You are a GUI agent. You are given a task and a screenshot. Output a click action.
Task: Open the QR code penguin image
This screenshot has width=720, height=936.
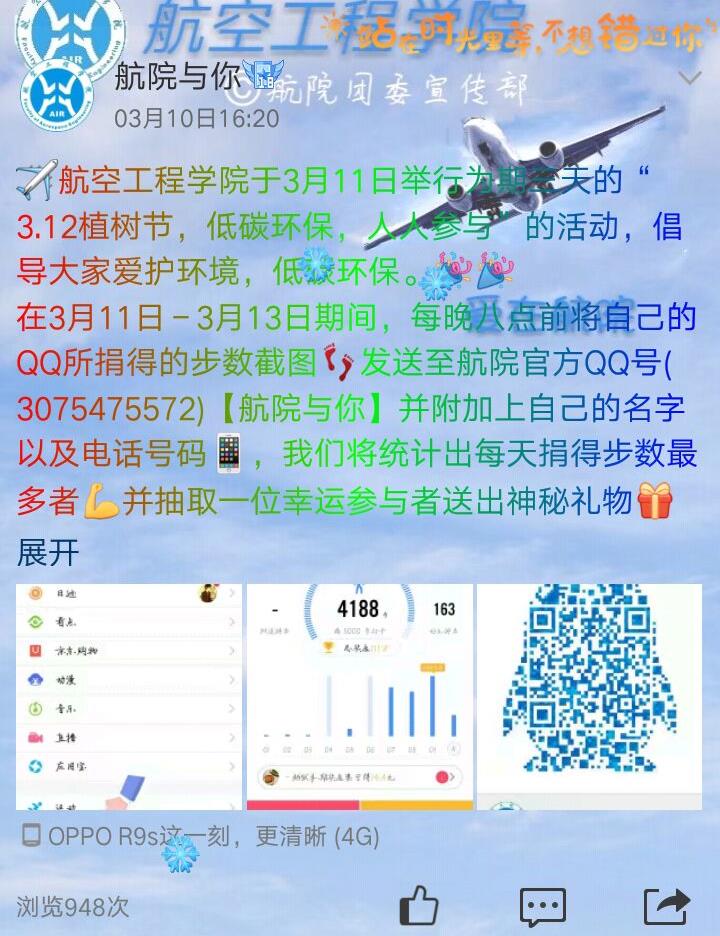589,697
